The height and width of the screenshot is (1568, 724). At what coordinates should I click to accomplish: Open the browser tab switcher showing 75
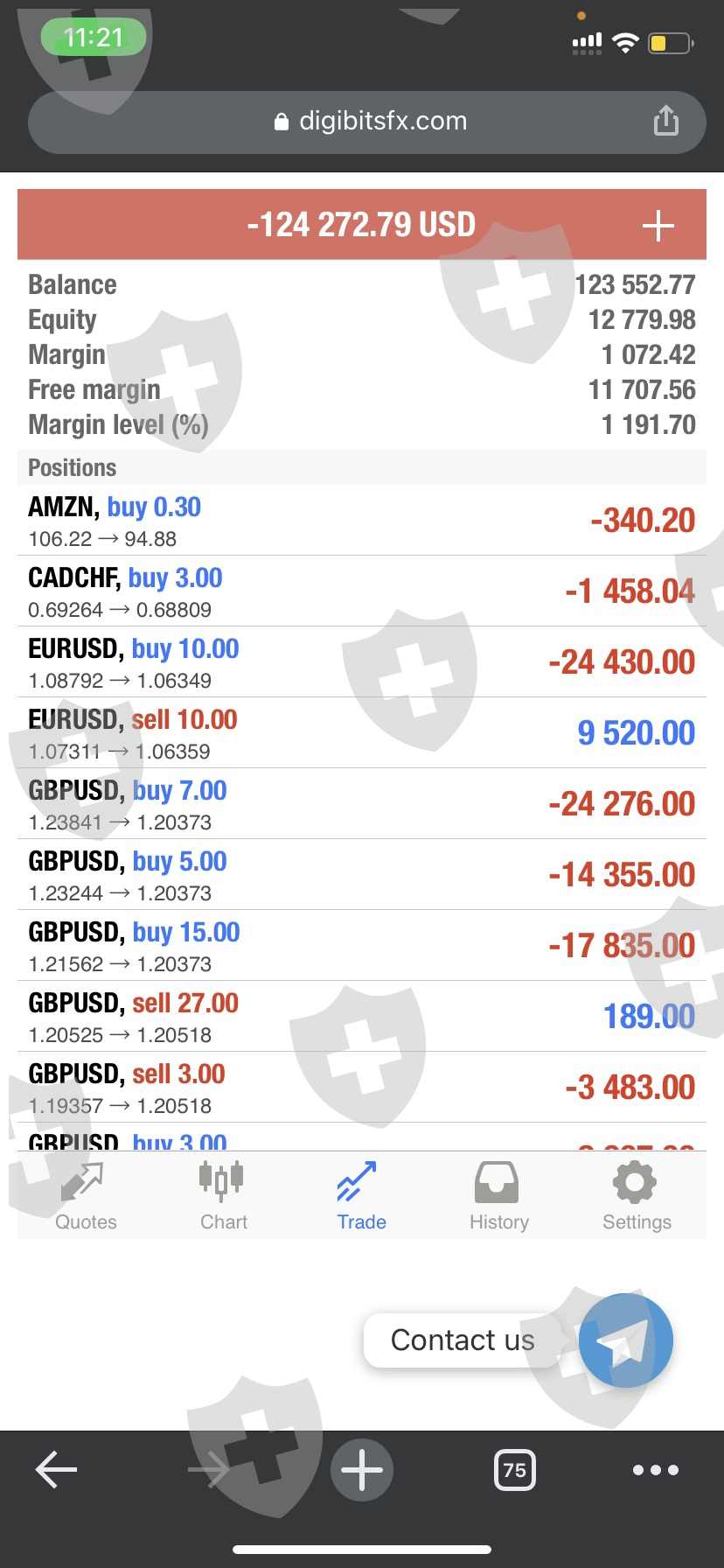click(514, 1470)
